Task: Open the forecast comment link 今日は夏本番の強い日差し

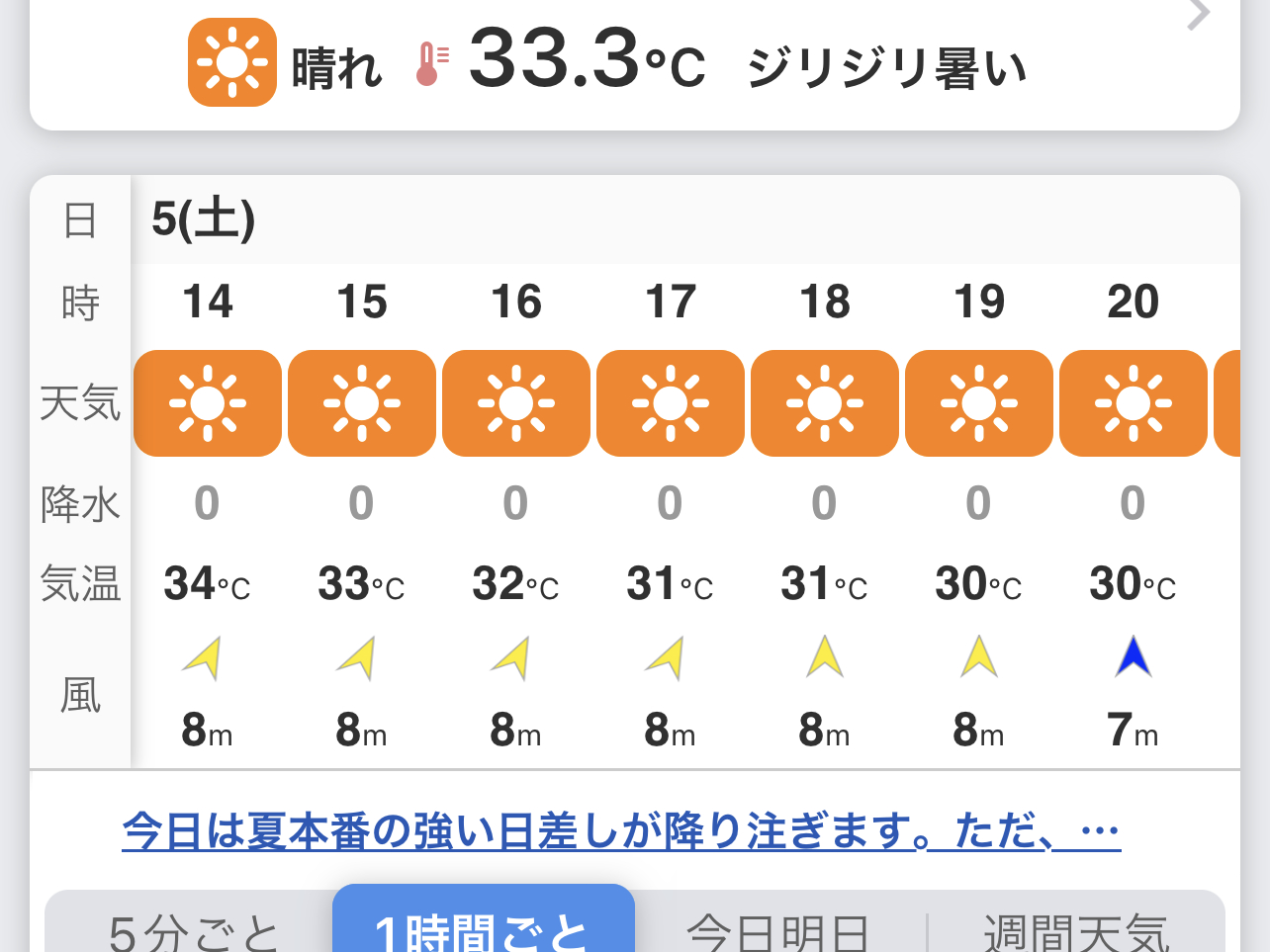Action: [x=621, y=830]
